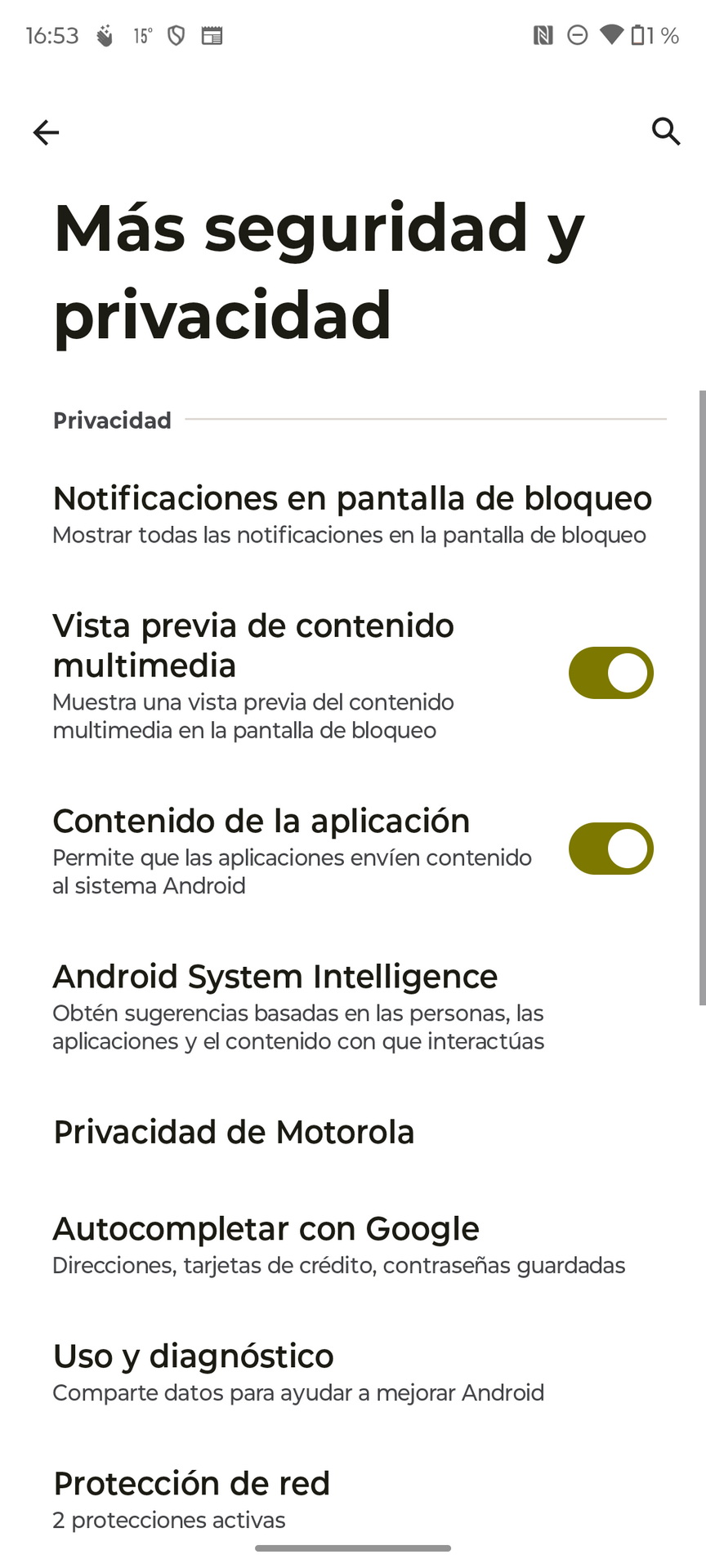Disable Vista previa de contenido multimedia
The height and width of the screenshot is (1568, 706).
click(x=611, y=673)
